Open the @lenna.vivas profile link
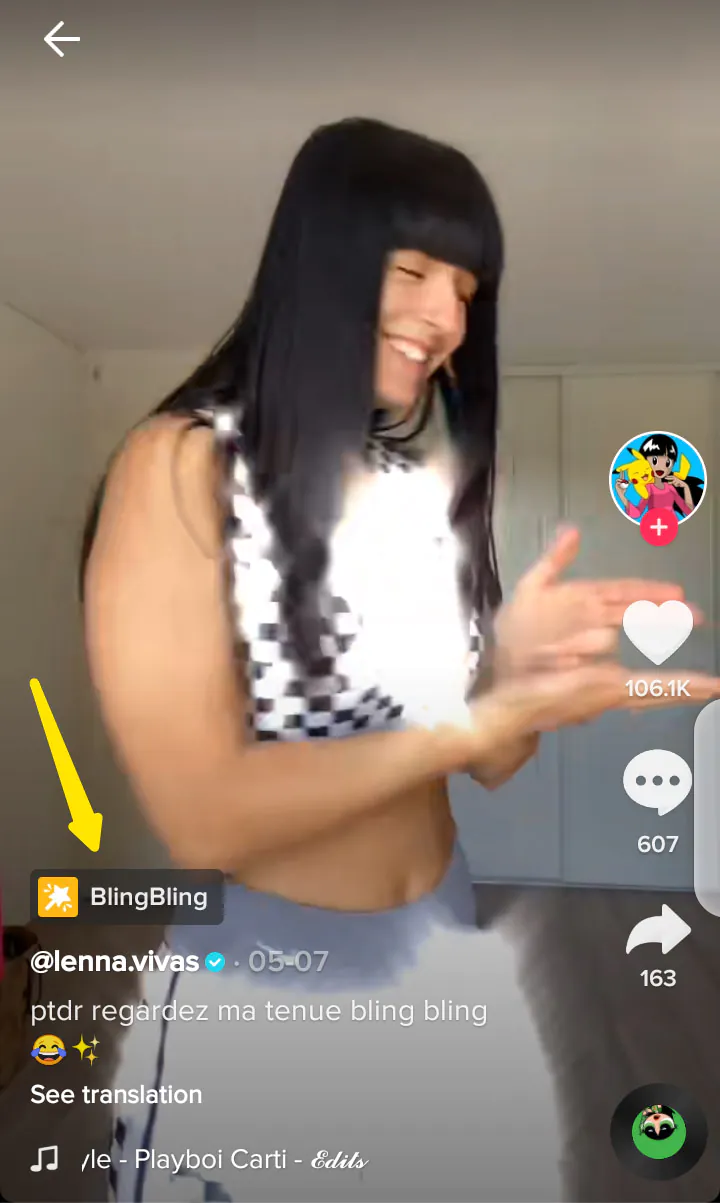This screenshot has height=1203, width=720. point(115,962)
